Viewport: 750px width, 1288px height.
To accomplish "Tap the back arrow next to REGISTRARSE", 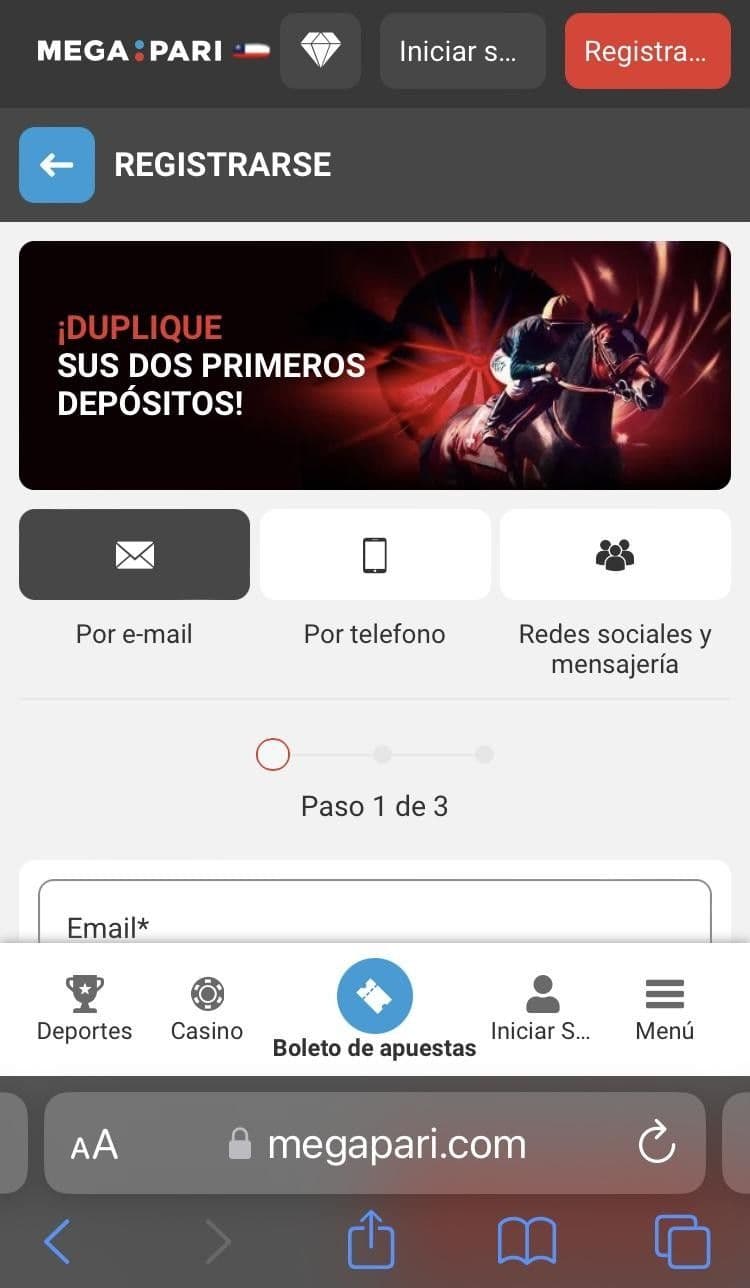I will pos(56,165).
